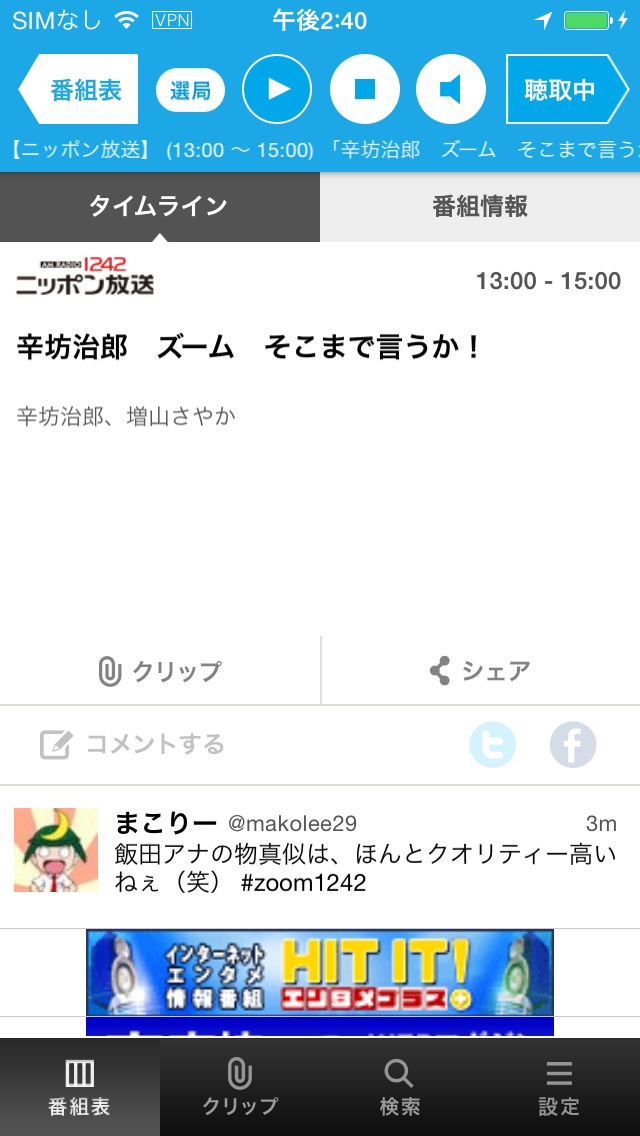Screen dimensions: 640x1136
Task: Stop the radio stream
Action: (364, 90)
